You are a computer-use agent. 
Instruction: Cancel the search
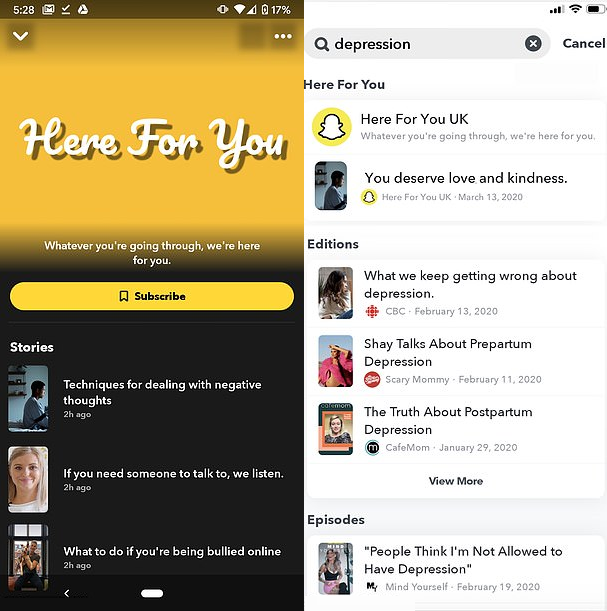pos(583,44)
